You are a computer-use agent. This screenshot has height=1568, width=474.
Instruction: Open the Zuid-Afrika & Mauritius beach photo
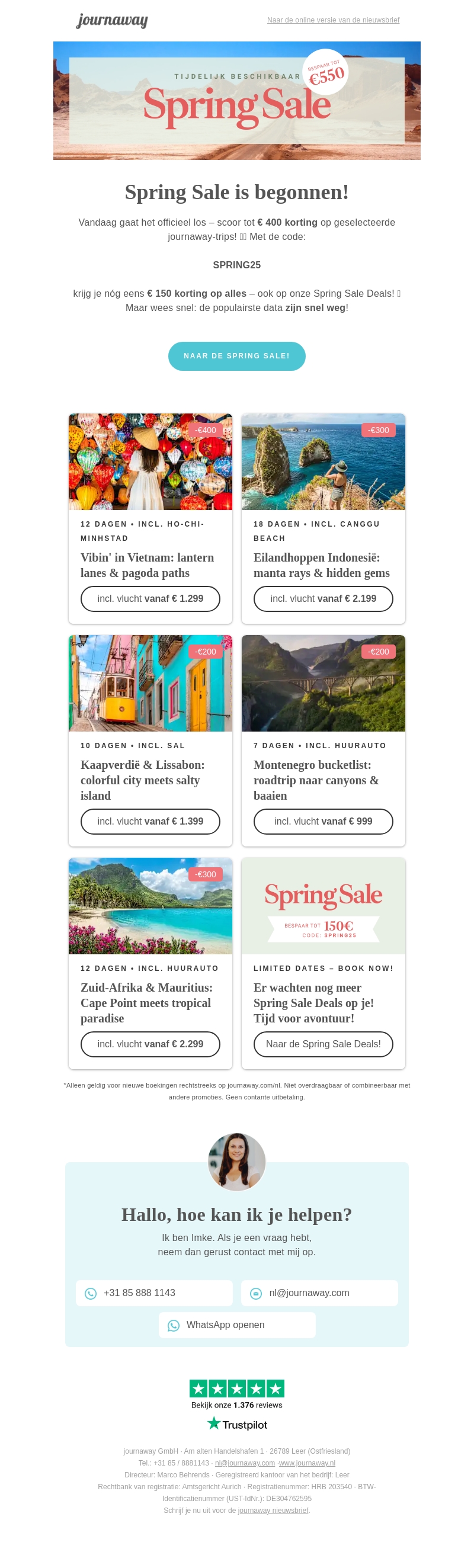coord(150,906)
